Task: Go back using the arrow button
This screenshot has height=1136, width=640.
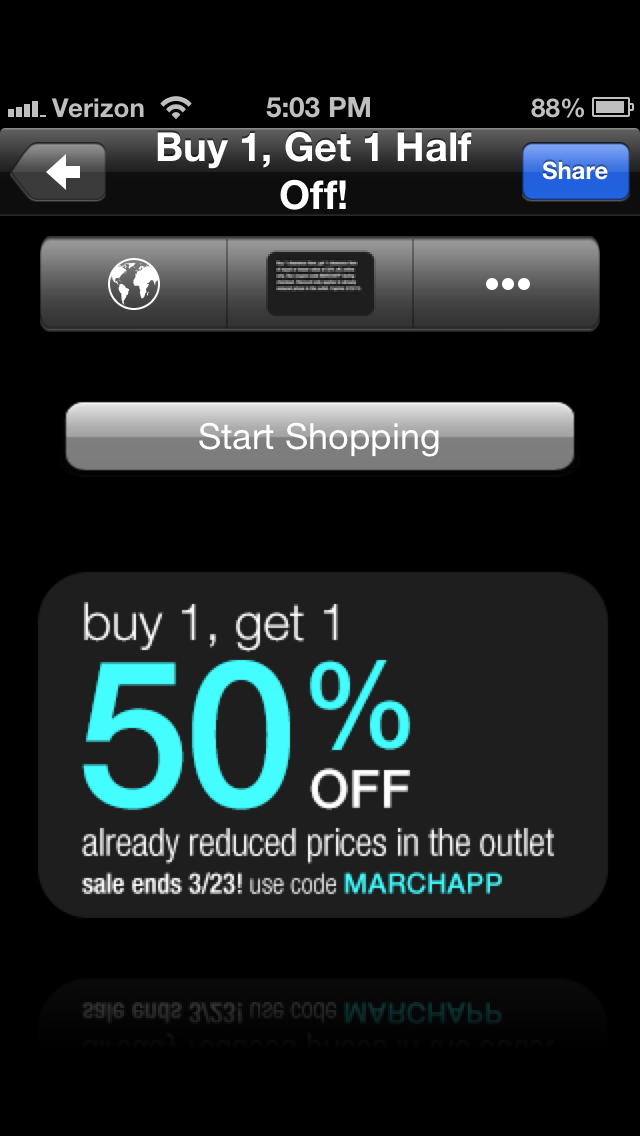Action: pyautogui.click(x=60, y=173)
